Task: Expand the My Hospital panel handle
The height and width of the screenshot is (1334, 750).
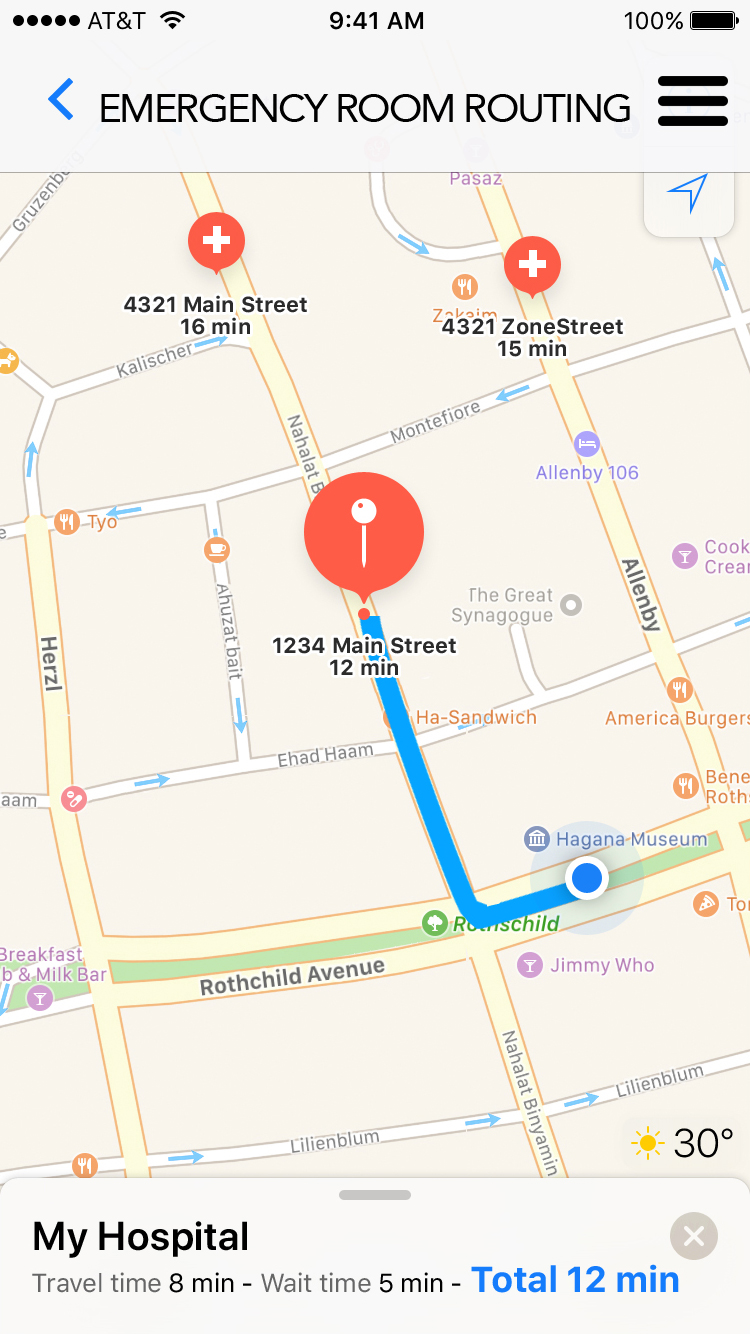Action: coord(375,1195)
